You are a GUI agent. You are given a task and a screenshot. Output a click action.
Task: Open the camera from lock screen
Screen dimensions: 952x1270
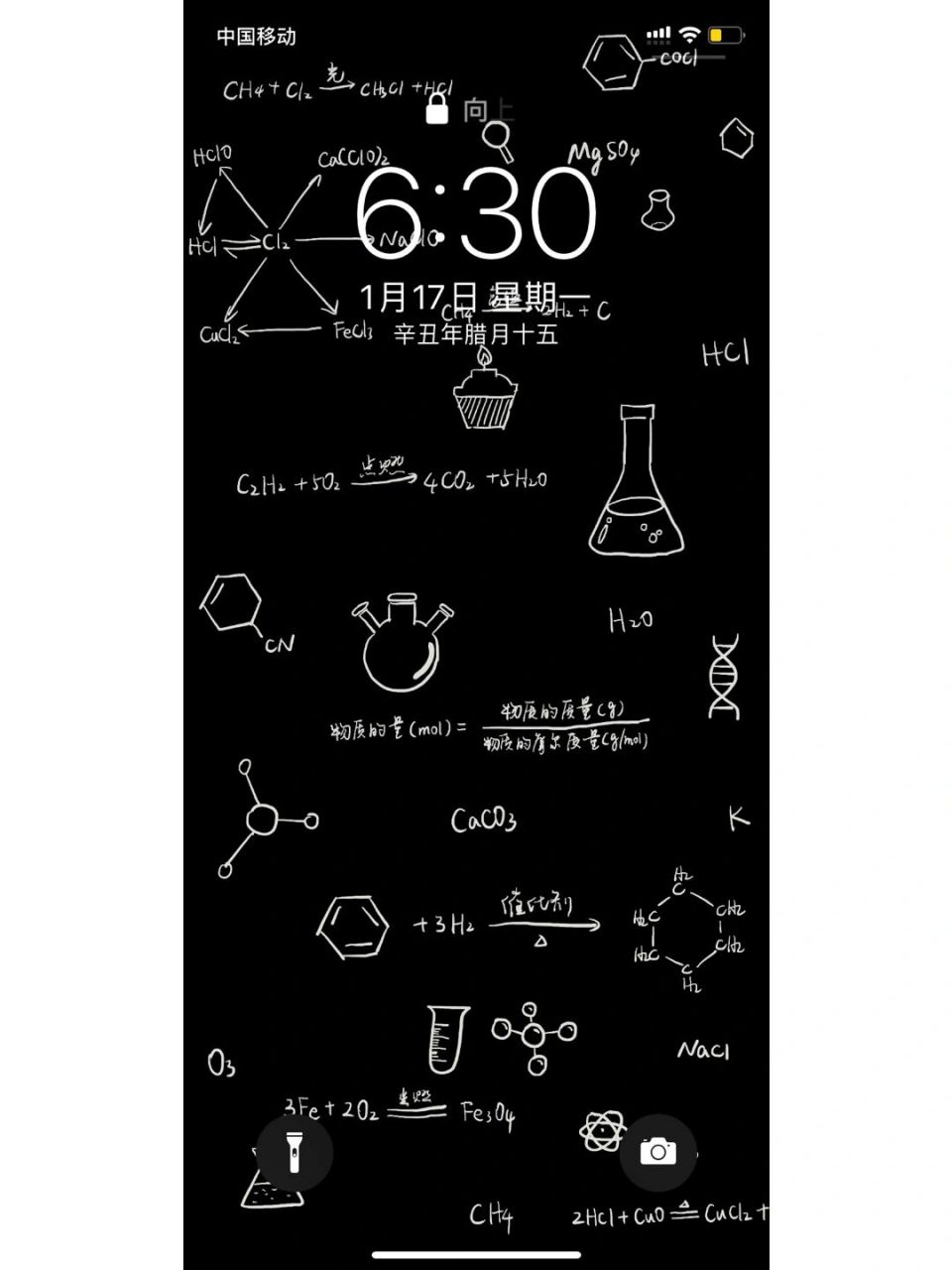[x=657, y=1152]
